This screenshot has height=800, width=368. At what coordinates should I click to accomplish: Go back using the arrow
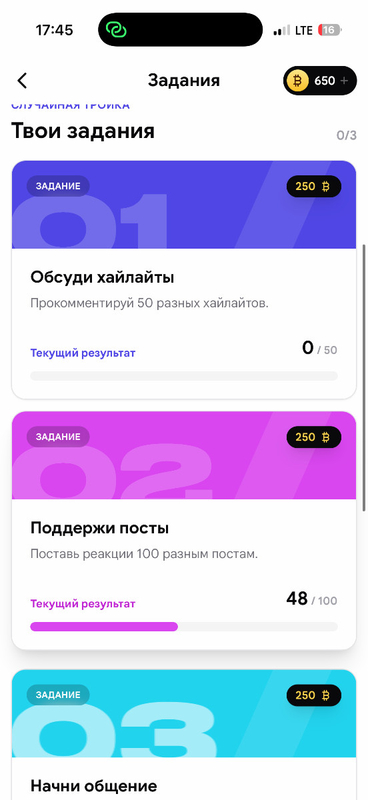[x=22, y=81]
